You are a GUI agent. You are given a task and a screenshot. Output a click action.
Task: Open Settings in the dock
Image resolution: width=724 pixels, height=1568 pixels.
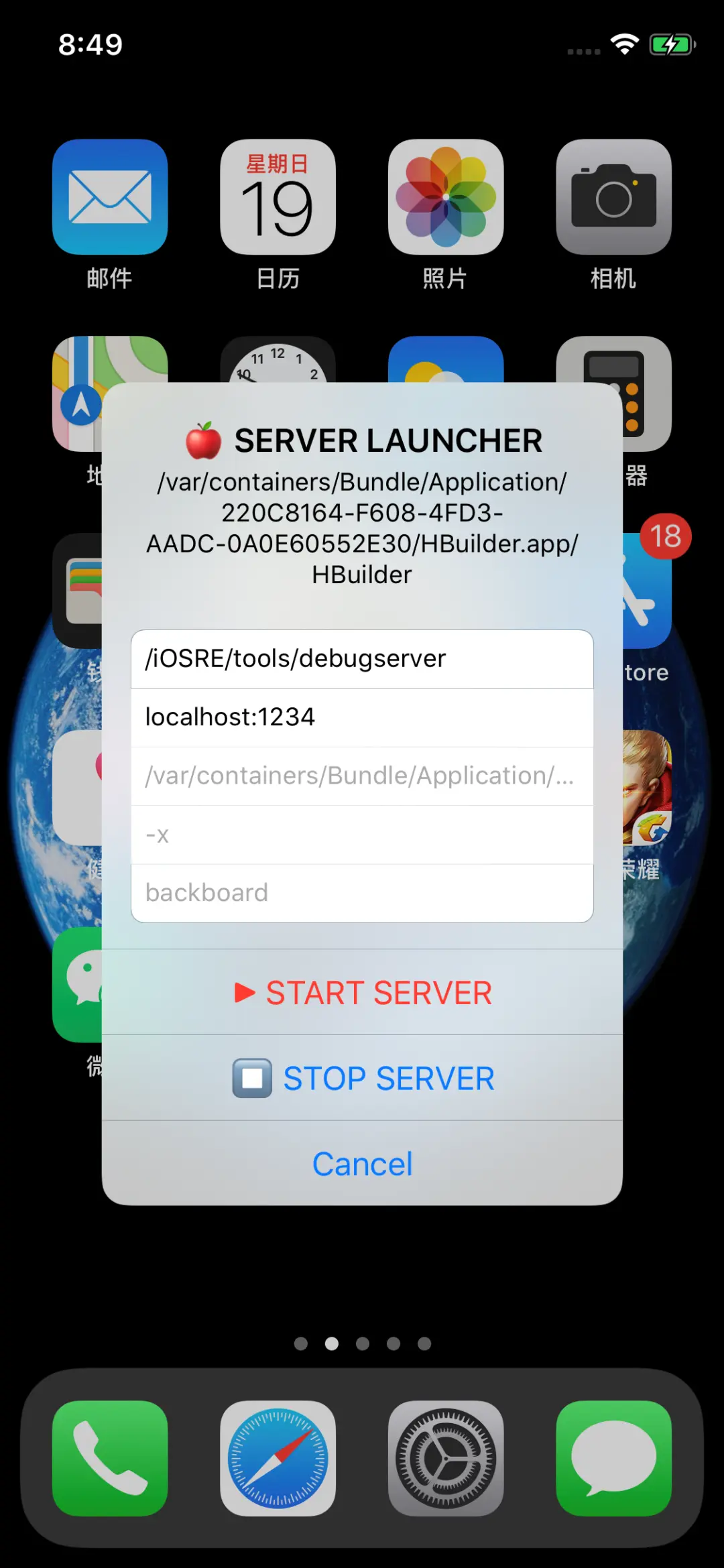446,1458
